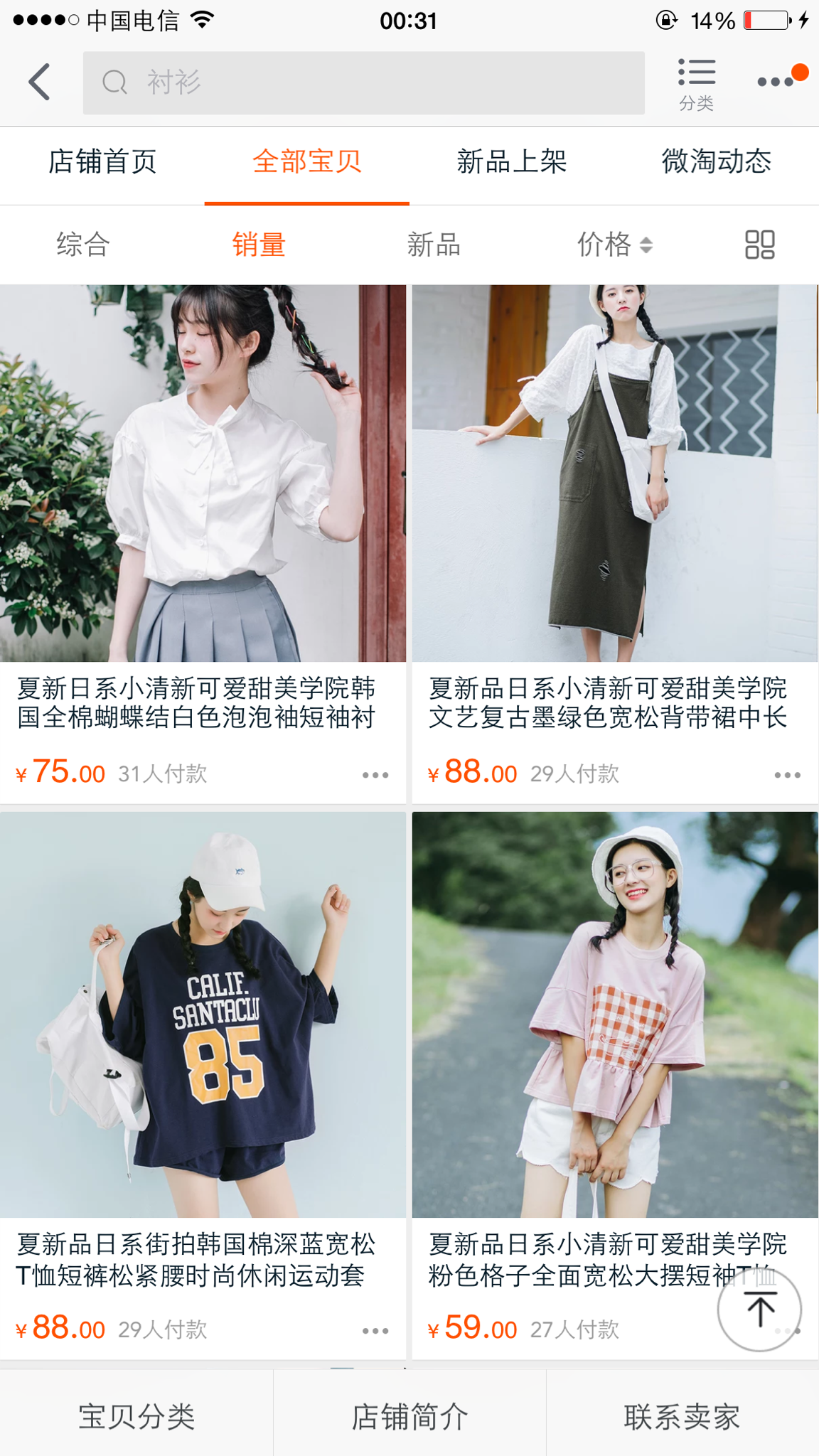
Task: Sort items by 新品
Action: pyautogui.click(x=434, y=245)
